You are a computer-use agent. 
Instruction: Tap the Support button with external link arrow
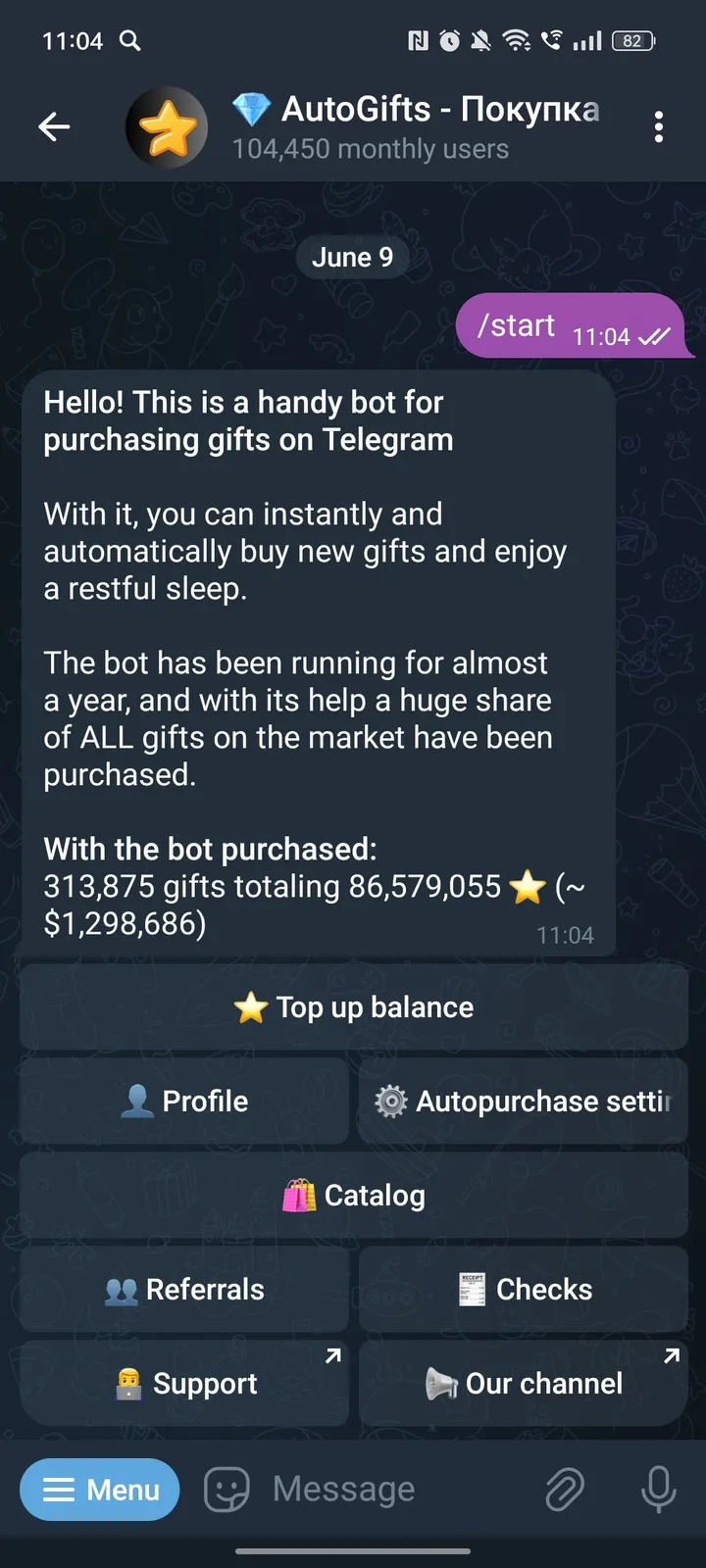click(x=183, y=1383)
